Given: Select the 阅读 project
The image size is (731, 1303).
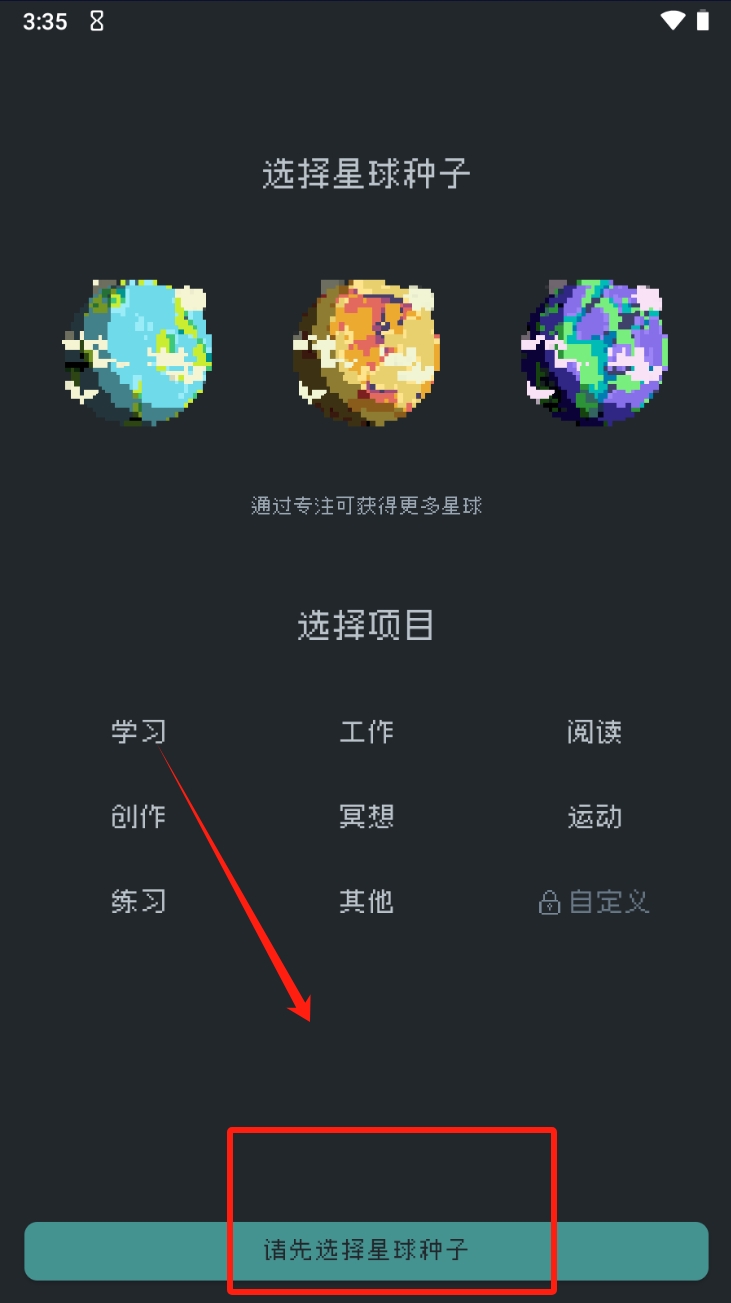Looking at the screenshot, I should [595, 732].
